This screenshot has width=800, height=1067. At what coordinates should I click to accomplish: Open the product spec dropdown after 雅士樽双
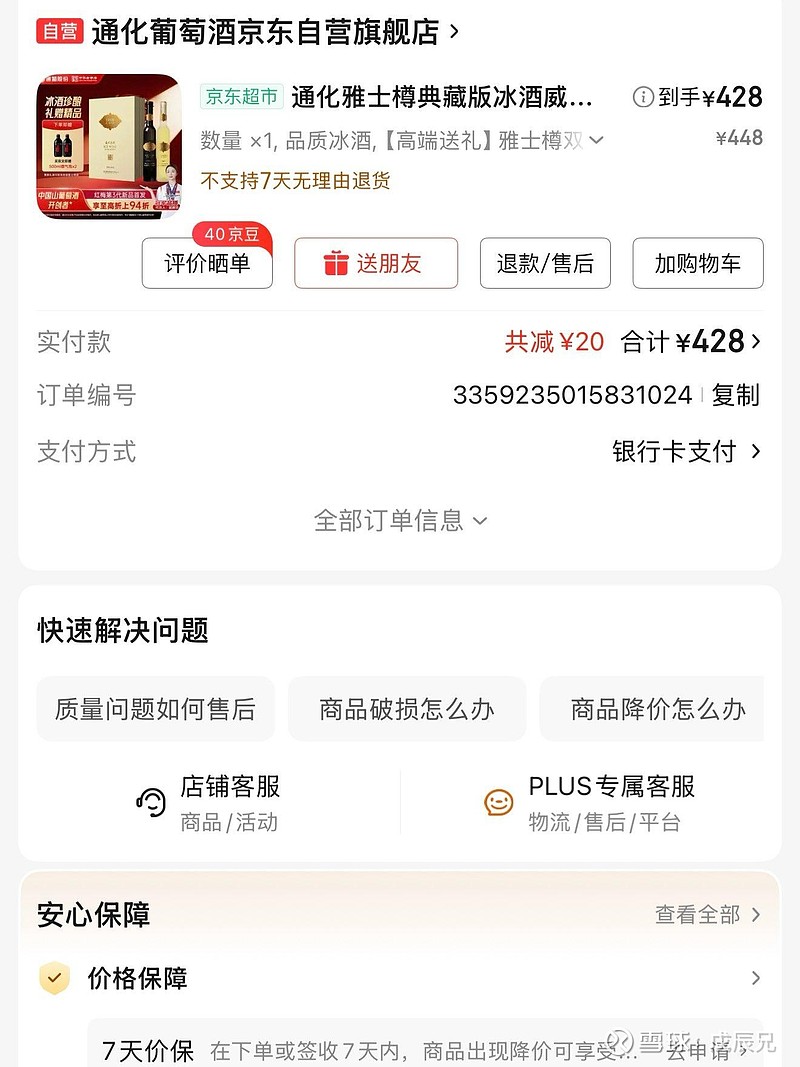(x=598, y=140)
